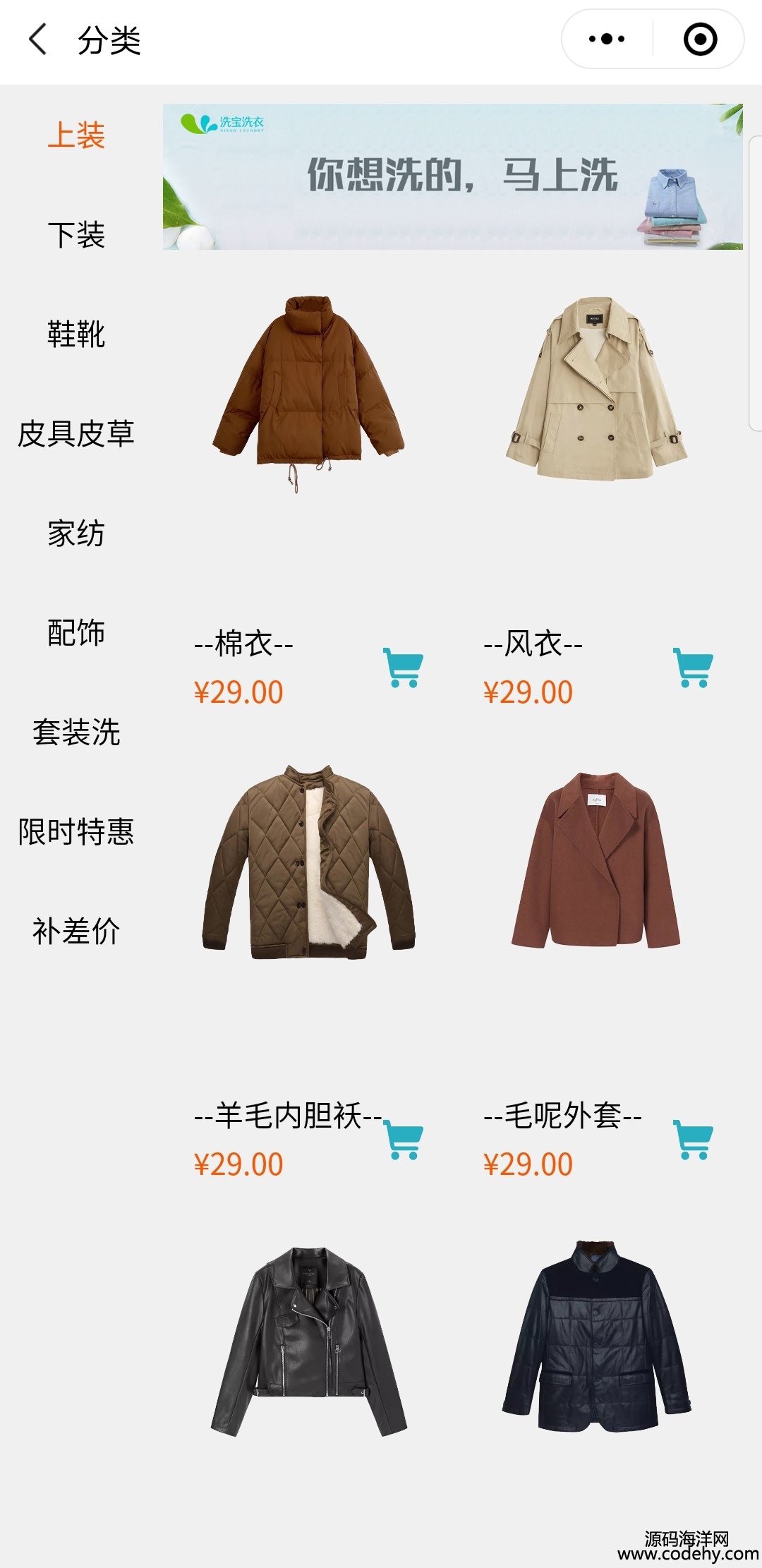Open the 限时特惠 category
The image size is (762, 1568).
point(76,832)
